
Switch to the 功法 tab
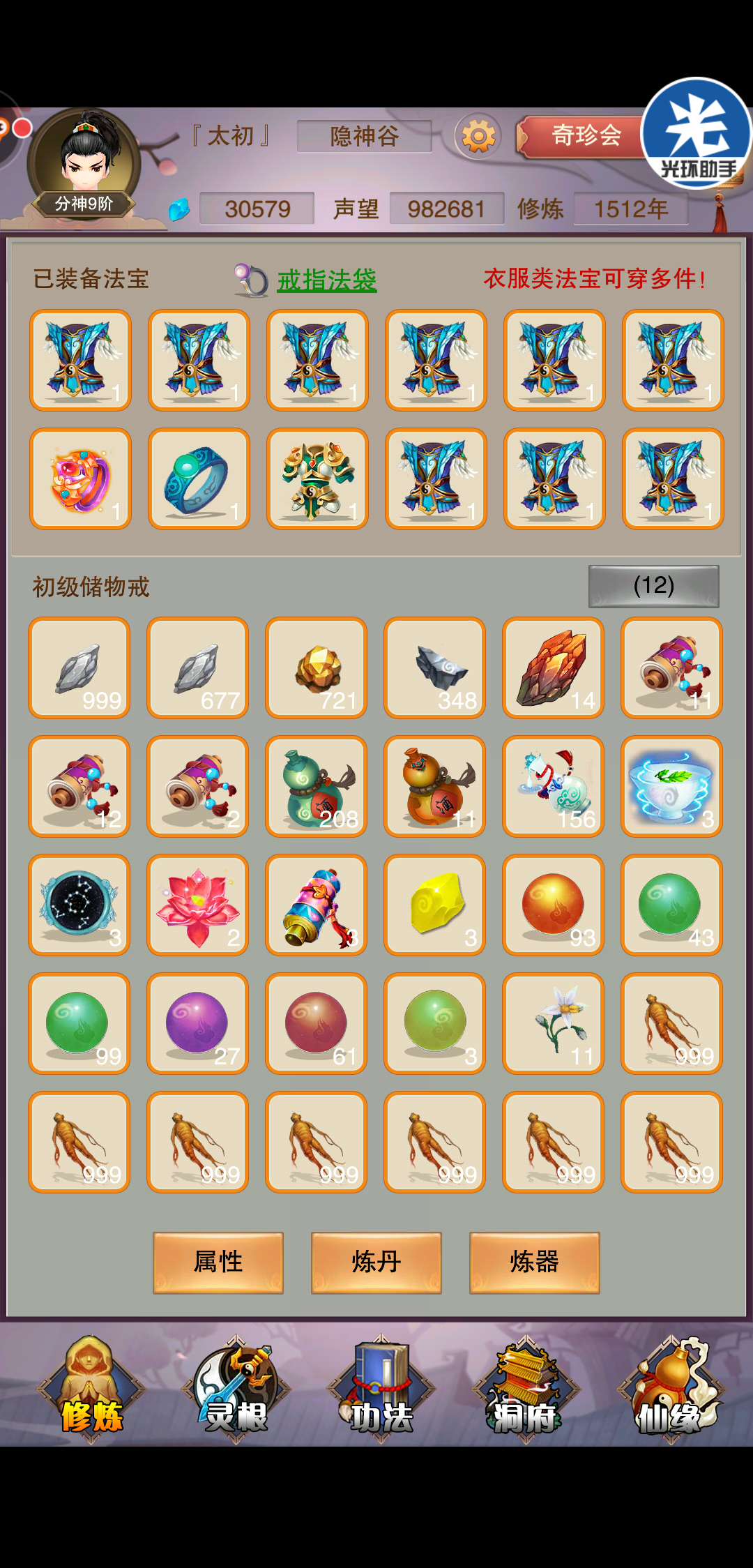381,1388
